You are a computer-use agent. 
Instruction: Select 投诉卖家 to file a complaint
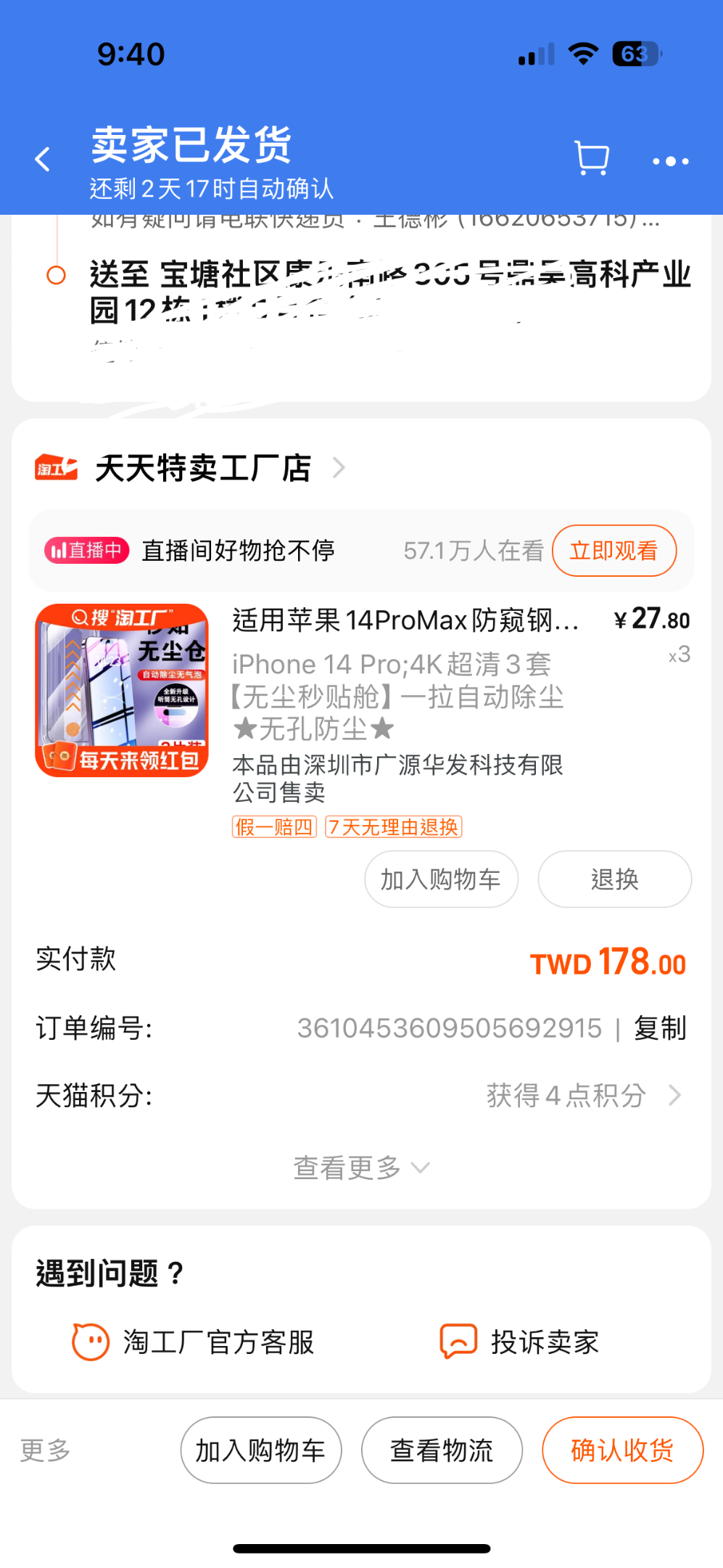[x=520, y=1342]
